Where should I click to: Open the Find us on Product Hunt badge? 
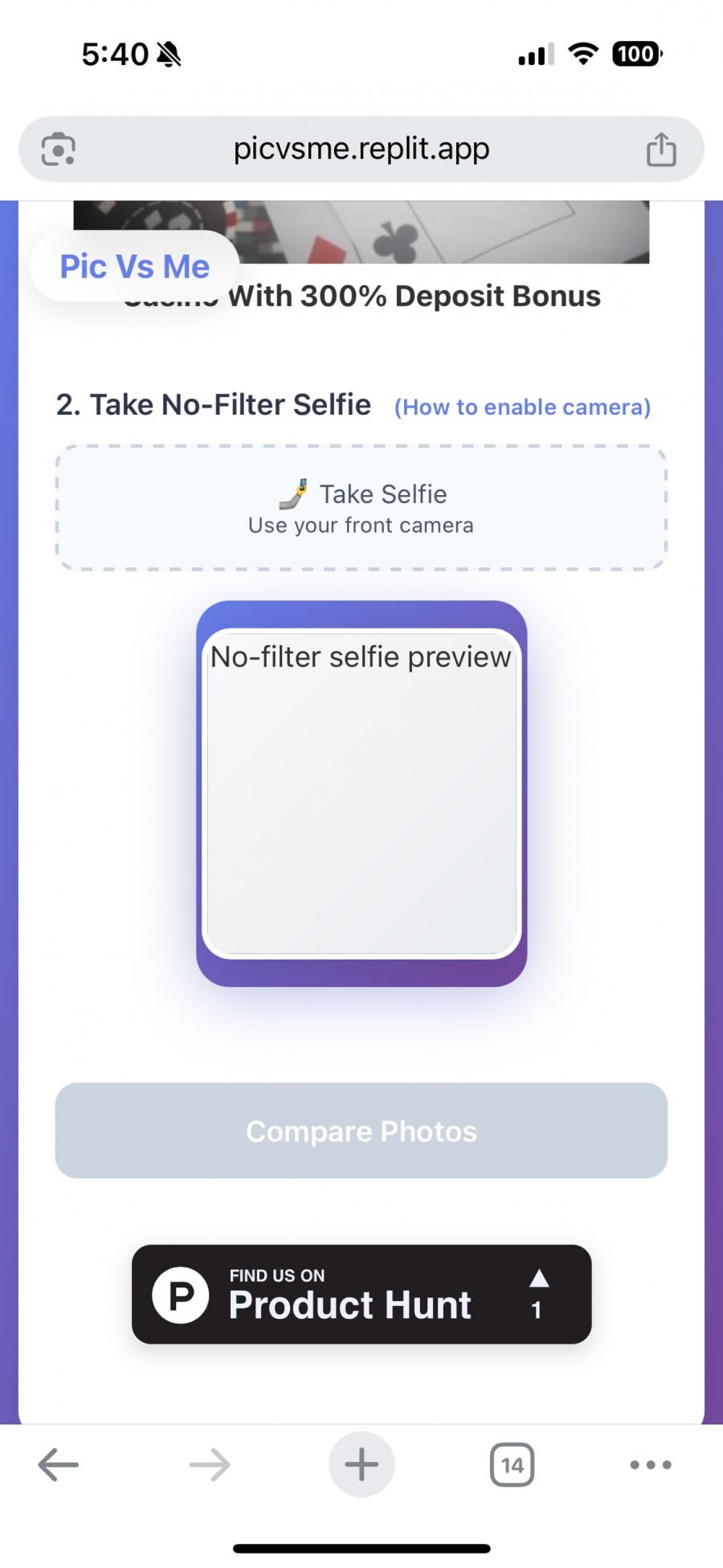click(361, 1295)
